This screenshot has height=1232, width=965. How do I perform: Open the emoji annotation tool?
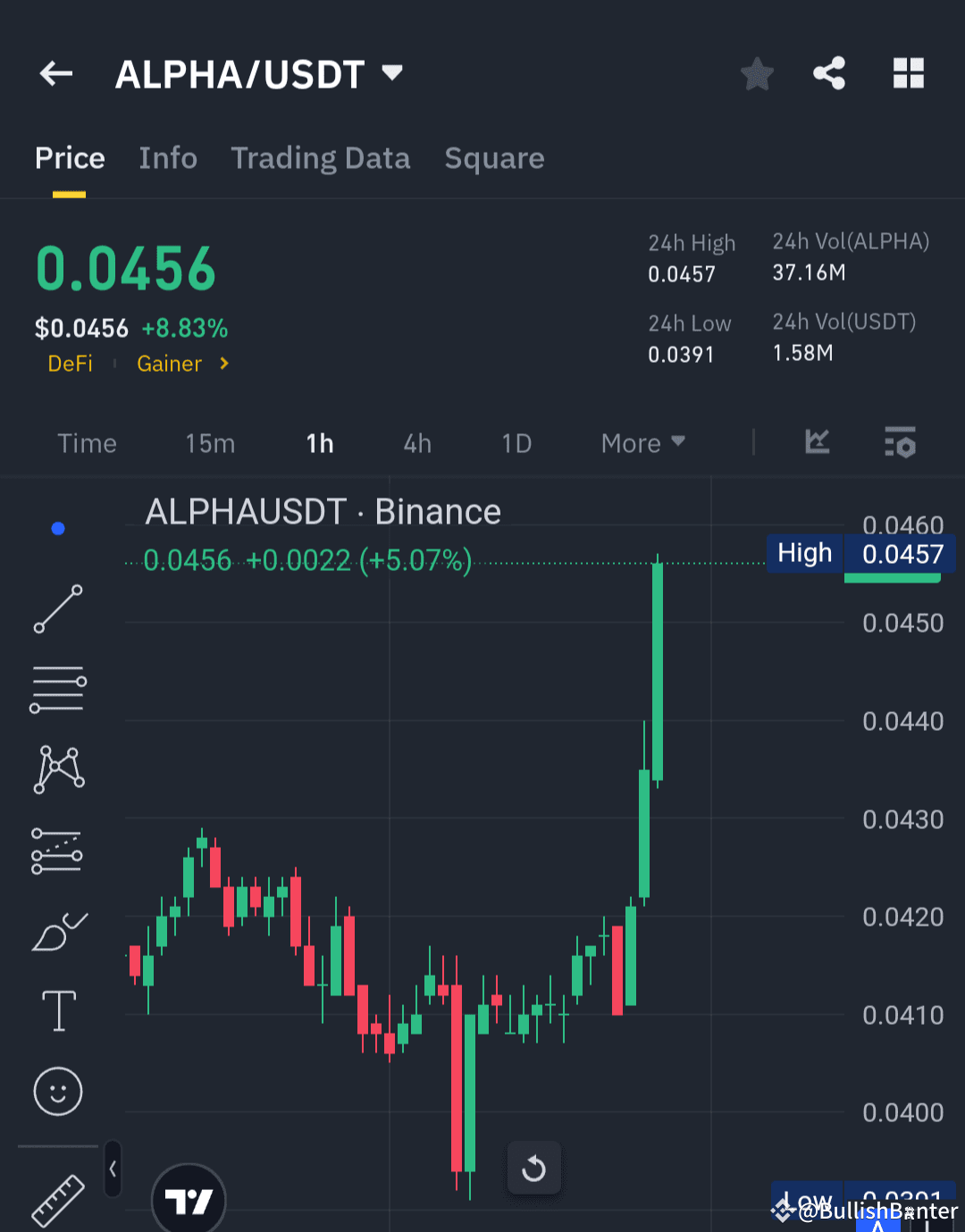57,1091
